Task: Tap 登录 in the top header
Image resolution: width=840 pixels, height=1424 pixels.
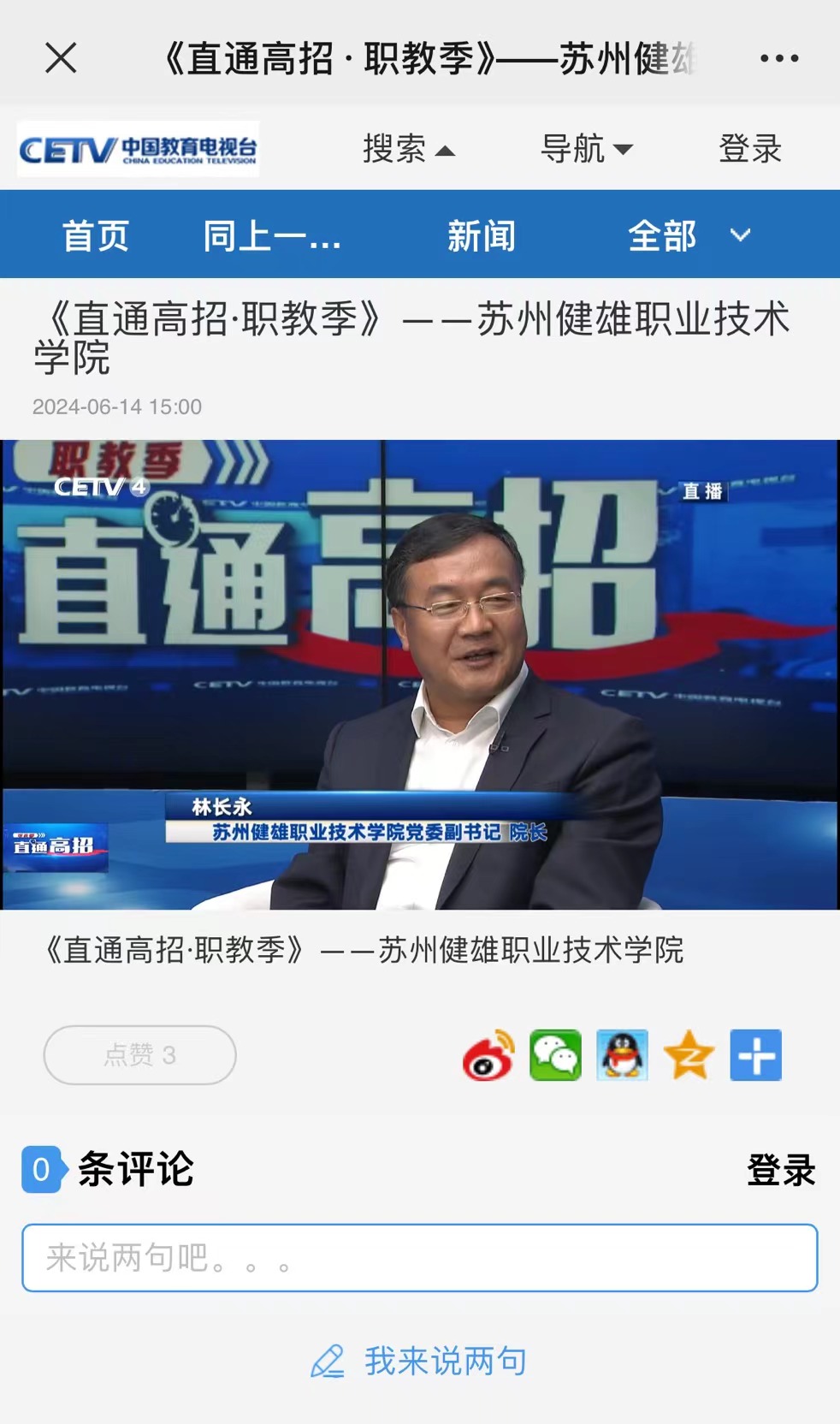Action: tap(749, 149)
